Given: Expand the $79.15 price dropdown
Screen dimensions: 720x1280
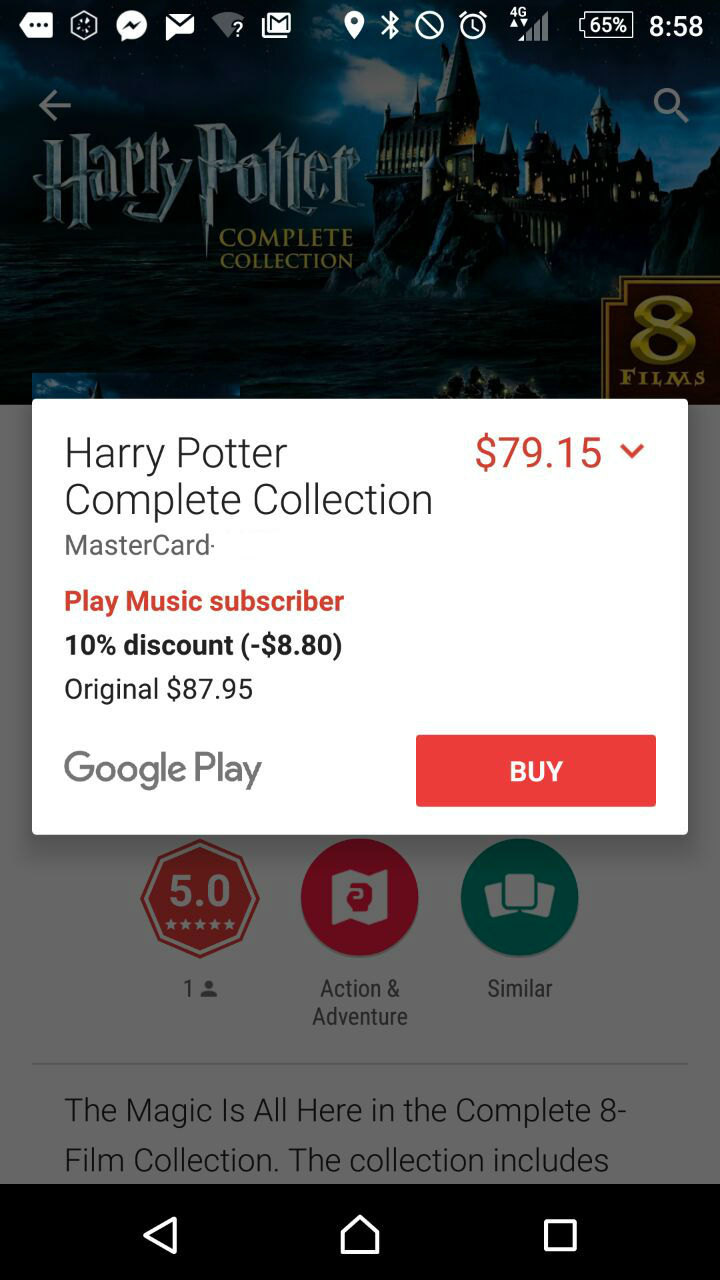Looking at the screenshot, I should (631, 452).
